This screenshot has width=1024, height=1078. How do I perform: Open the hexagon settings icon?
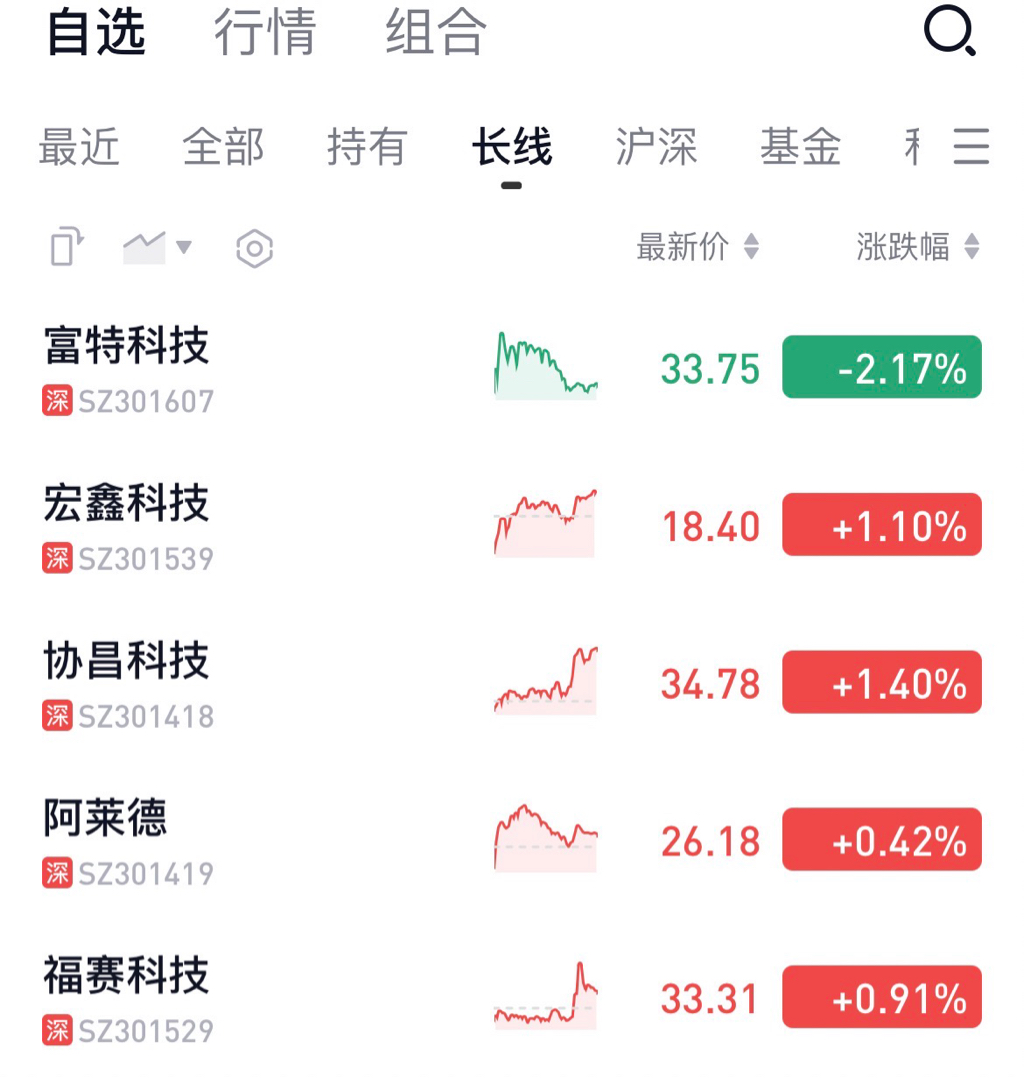click(254, 248)
